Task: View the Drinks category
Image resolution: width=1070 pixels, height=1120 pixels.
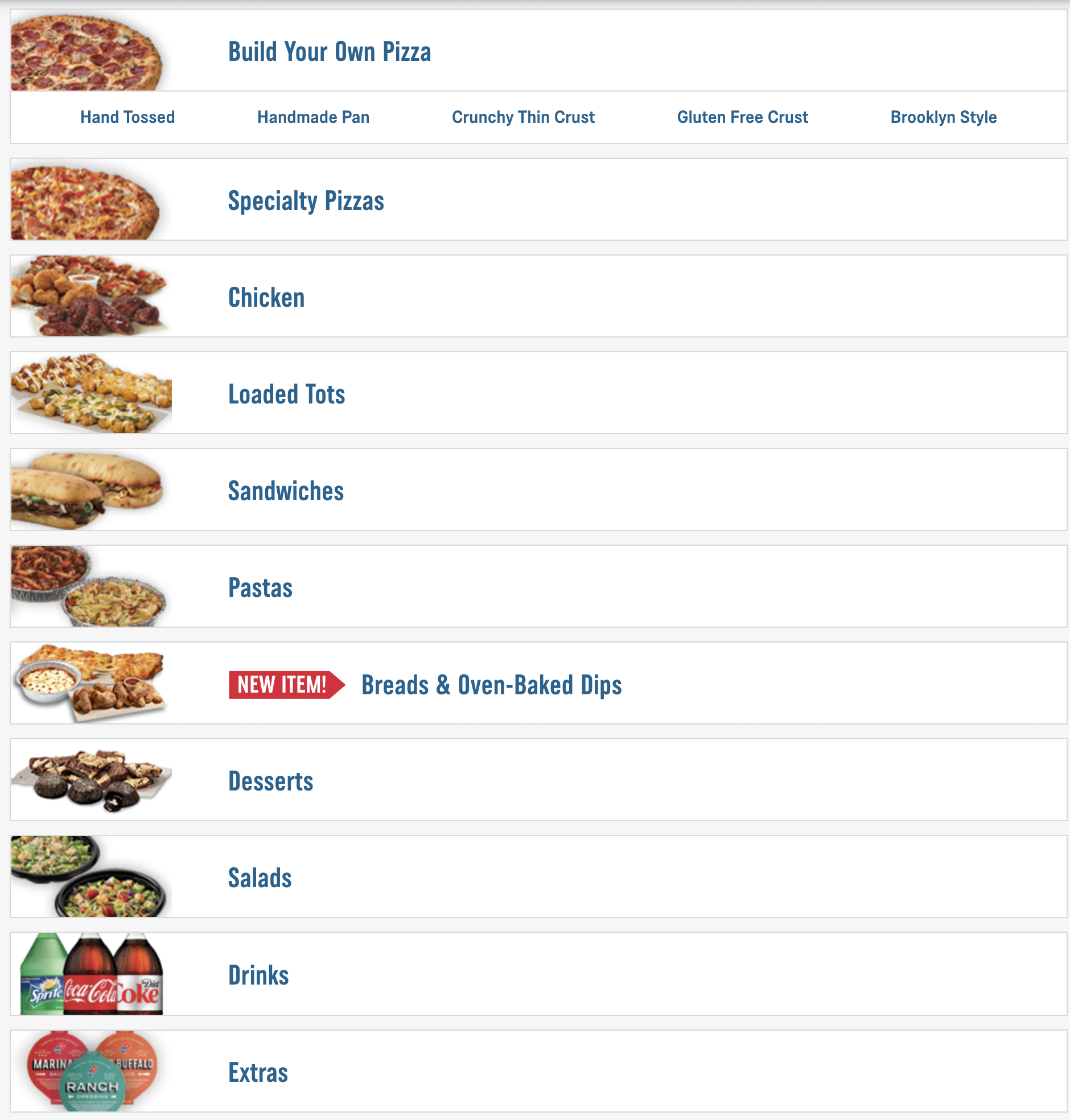Action: point(258,975)
